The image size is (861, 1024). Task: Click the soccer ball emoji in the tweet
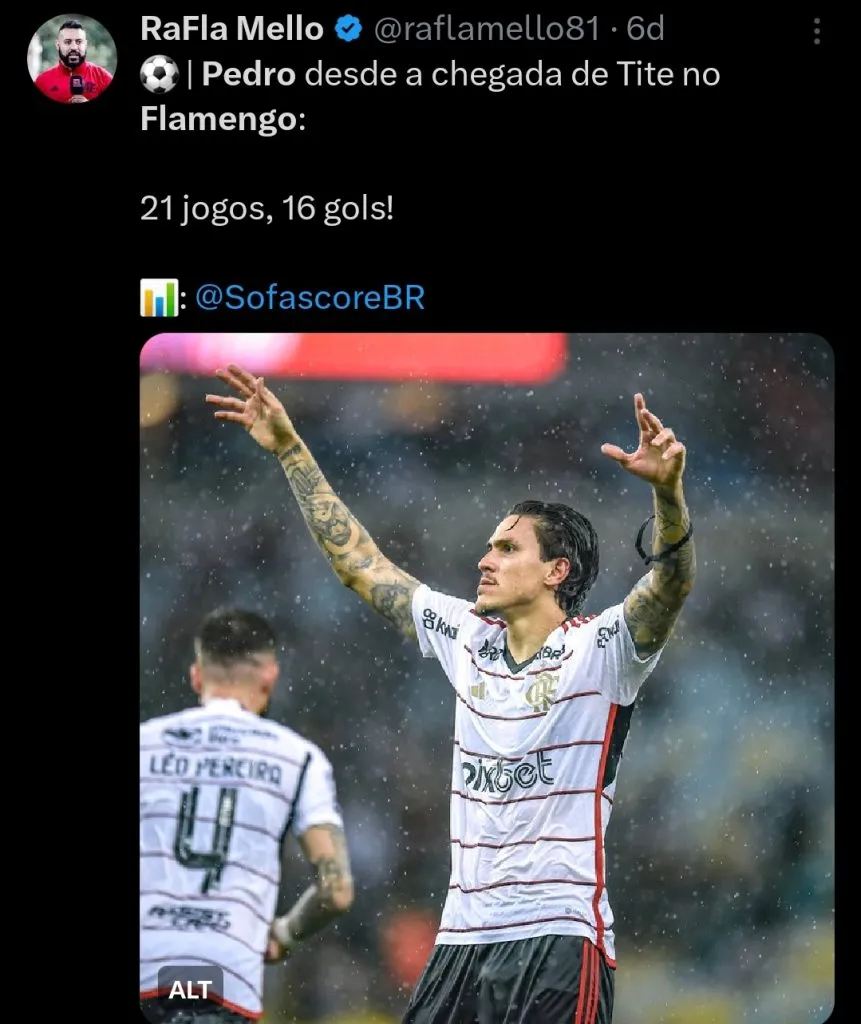click(157, 73)
